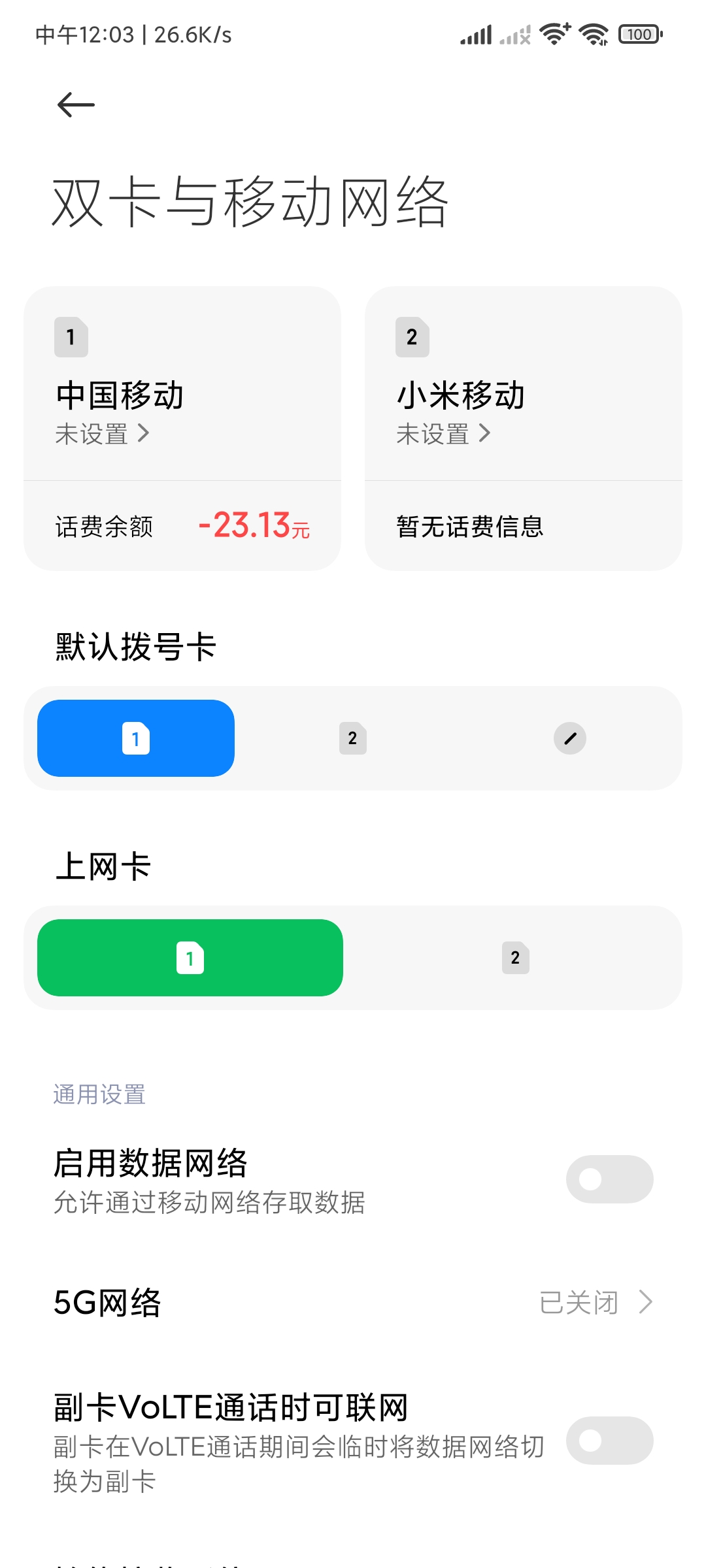Select SIM 2 as 默认拨号卡

point(353,738)
